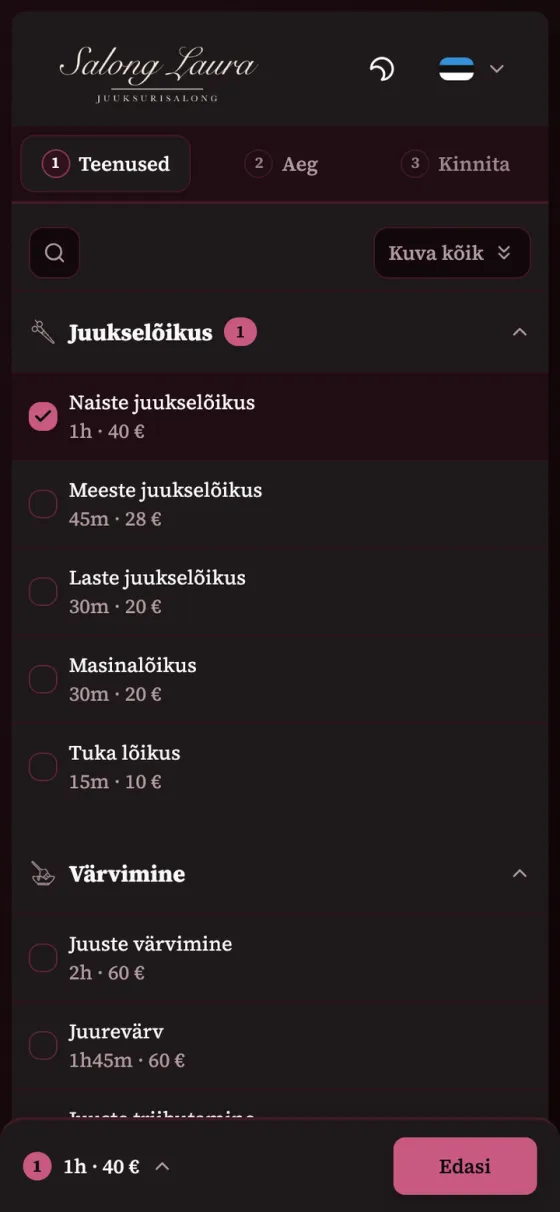
Task: Continue with the Edasi button
Action: coord(465,1166)
